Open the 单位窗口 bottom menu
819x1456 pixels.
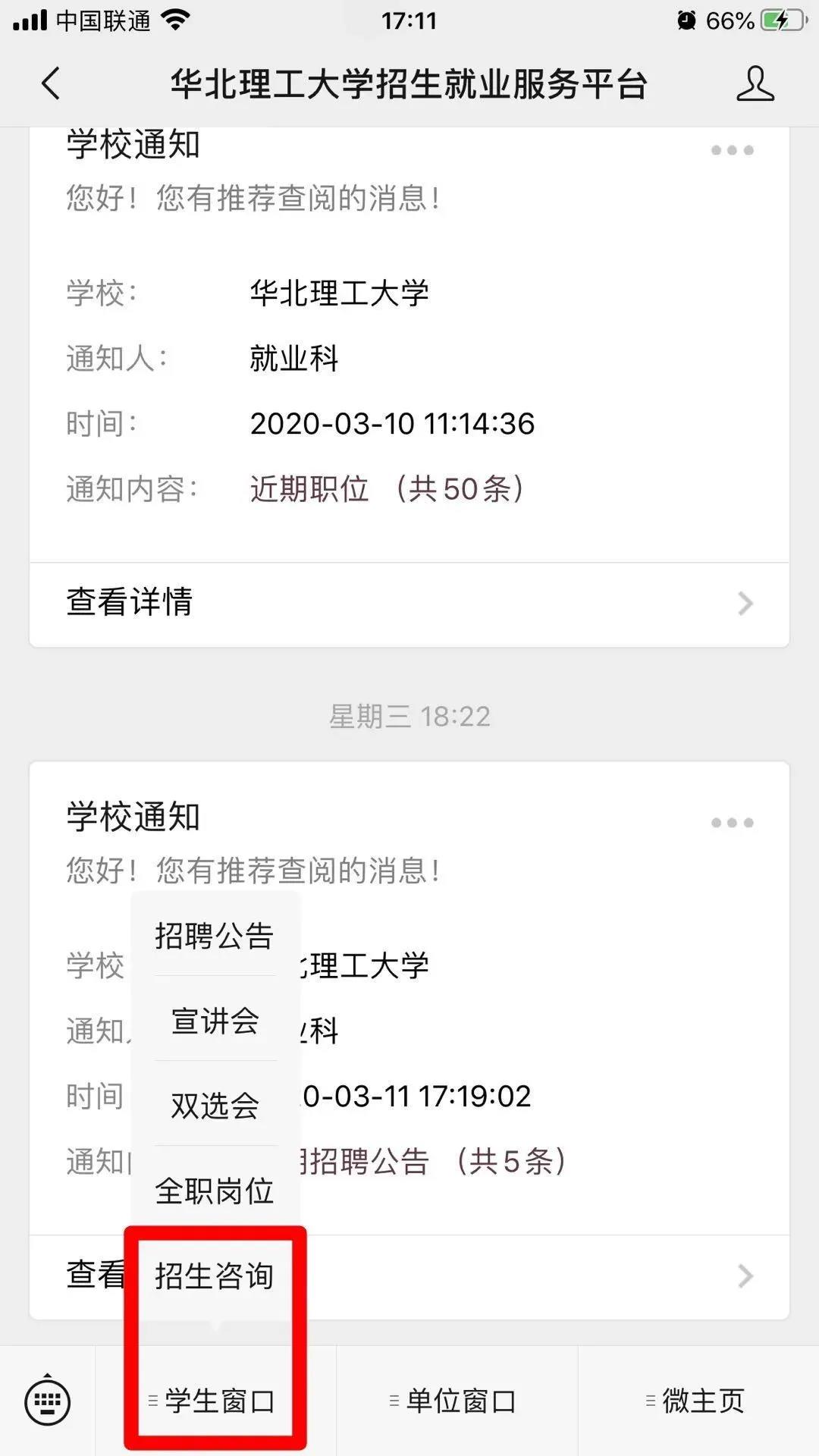pos(457,1401)
